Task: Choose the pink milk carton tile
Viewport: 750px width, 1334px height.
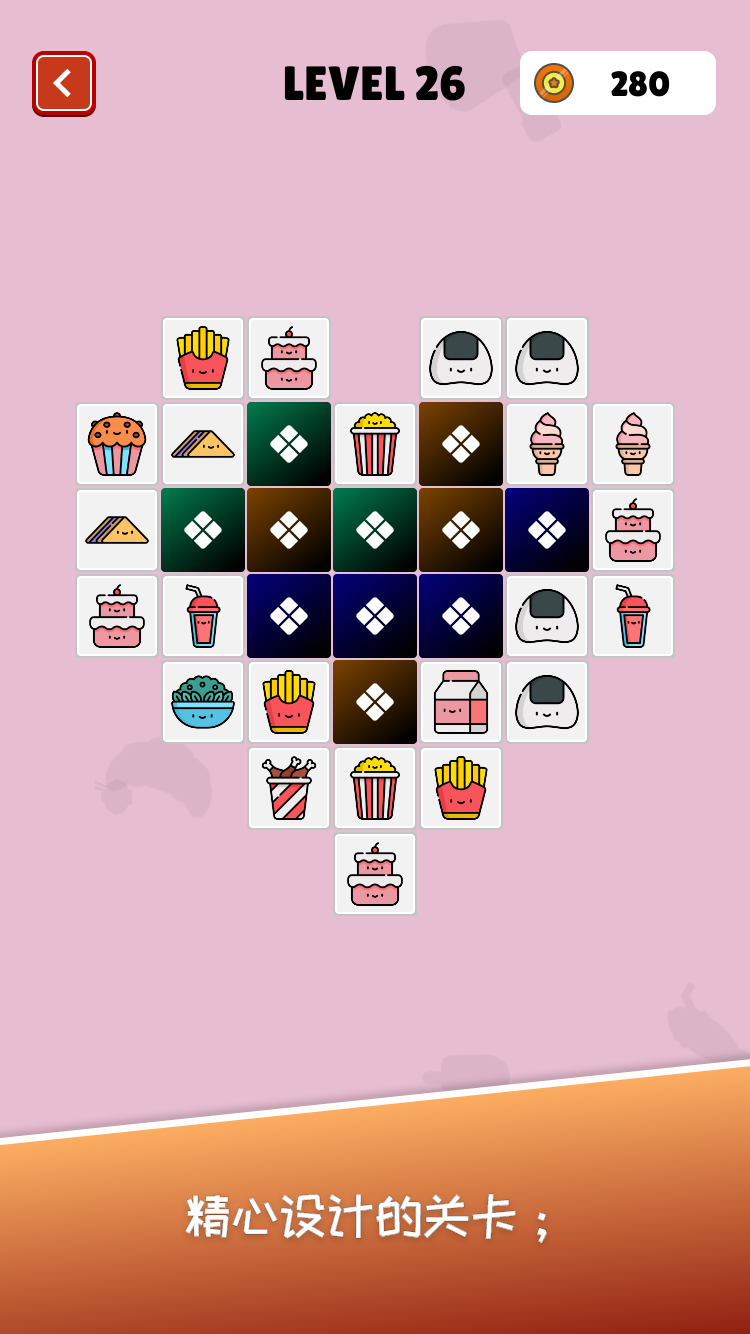Action: click(461, 702)
